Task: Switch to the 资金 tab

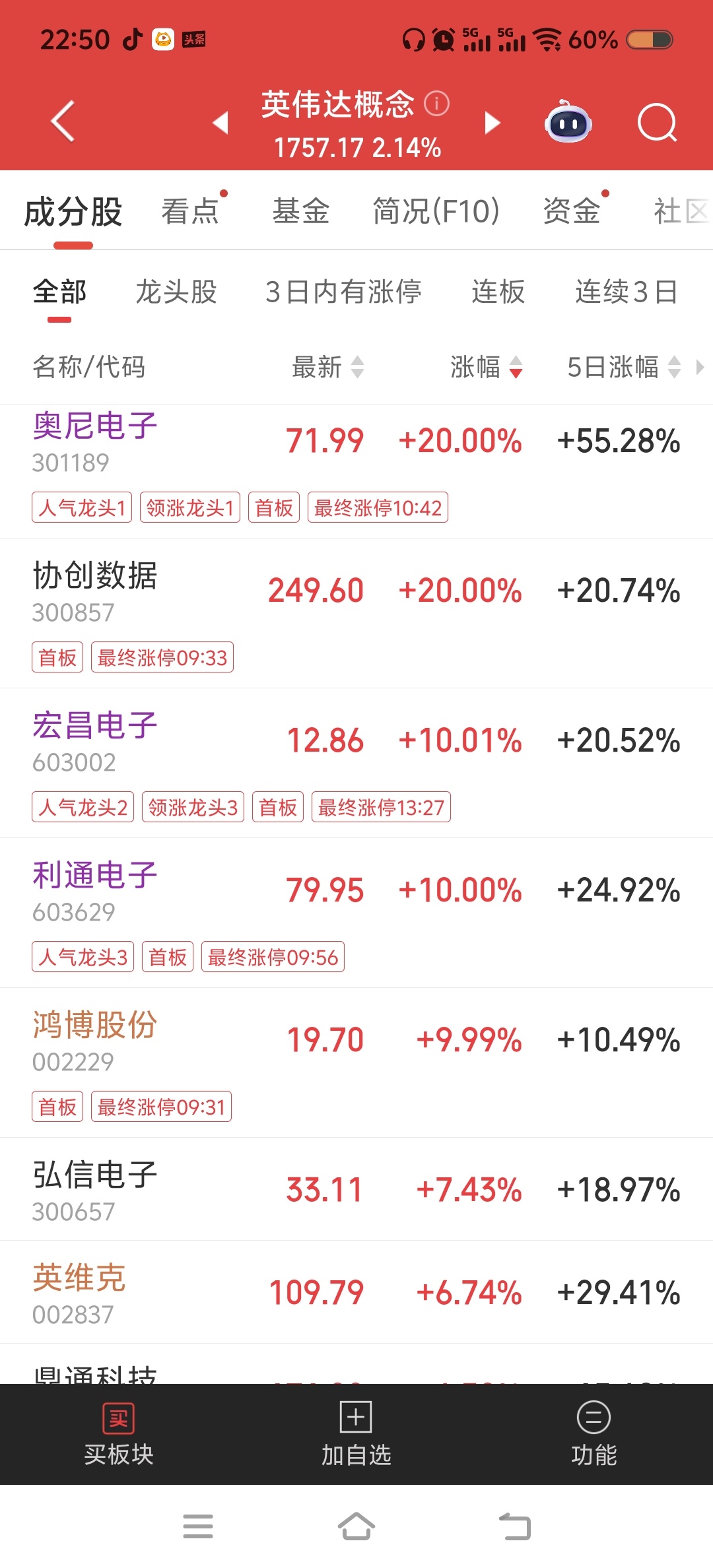Action: (572, 212)
